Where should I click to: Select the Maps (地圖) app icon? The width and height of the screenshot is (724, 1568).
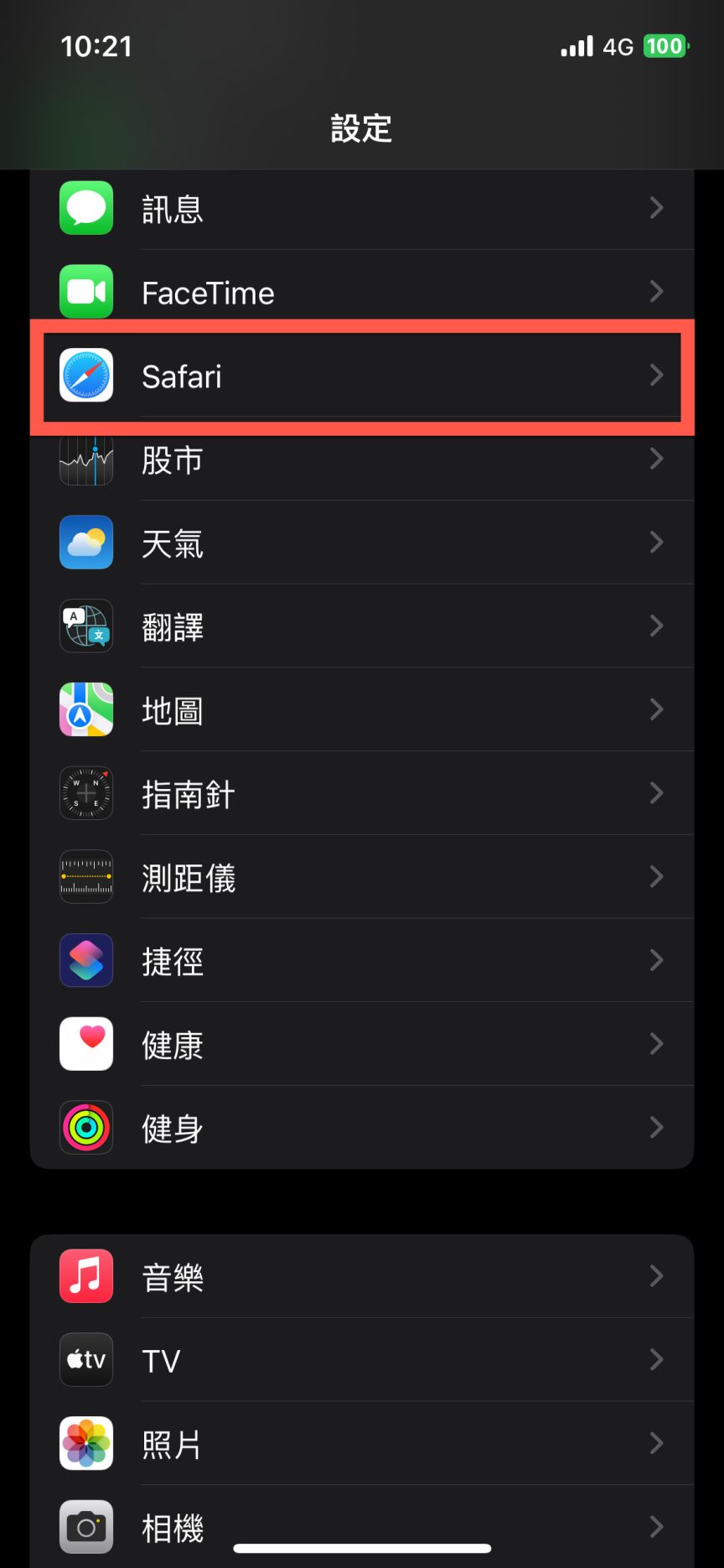pyautogui.click(x=85, y=709)
